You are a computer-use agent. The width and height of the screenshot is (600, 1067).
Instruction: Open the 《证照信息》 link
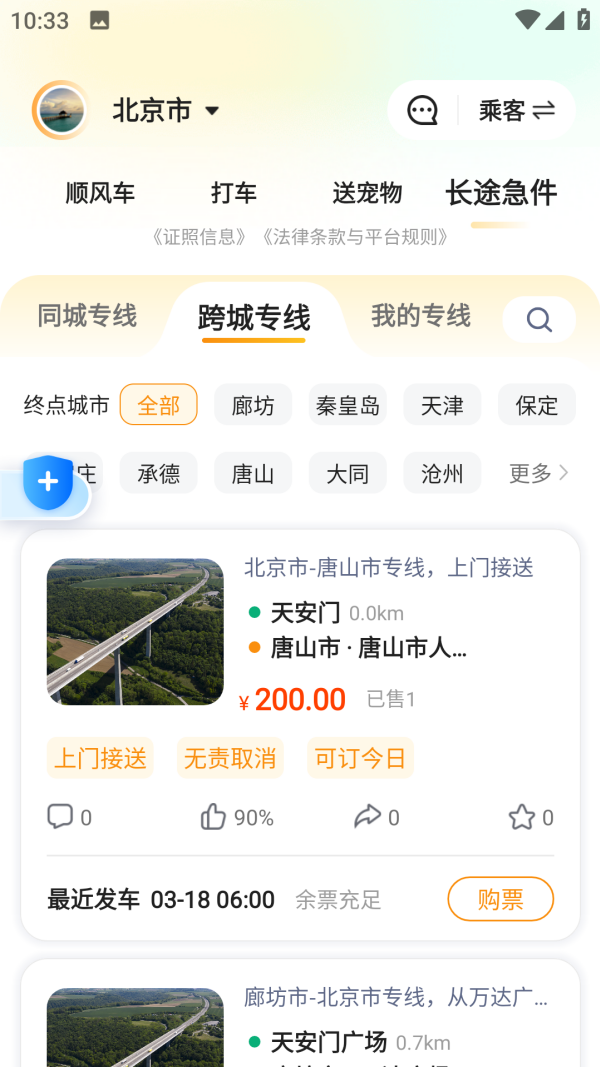point(199,237)
